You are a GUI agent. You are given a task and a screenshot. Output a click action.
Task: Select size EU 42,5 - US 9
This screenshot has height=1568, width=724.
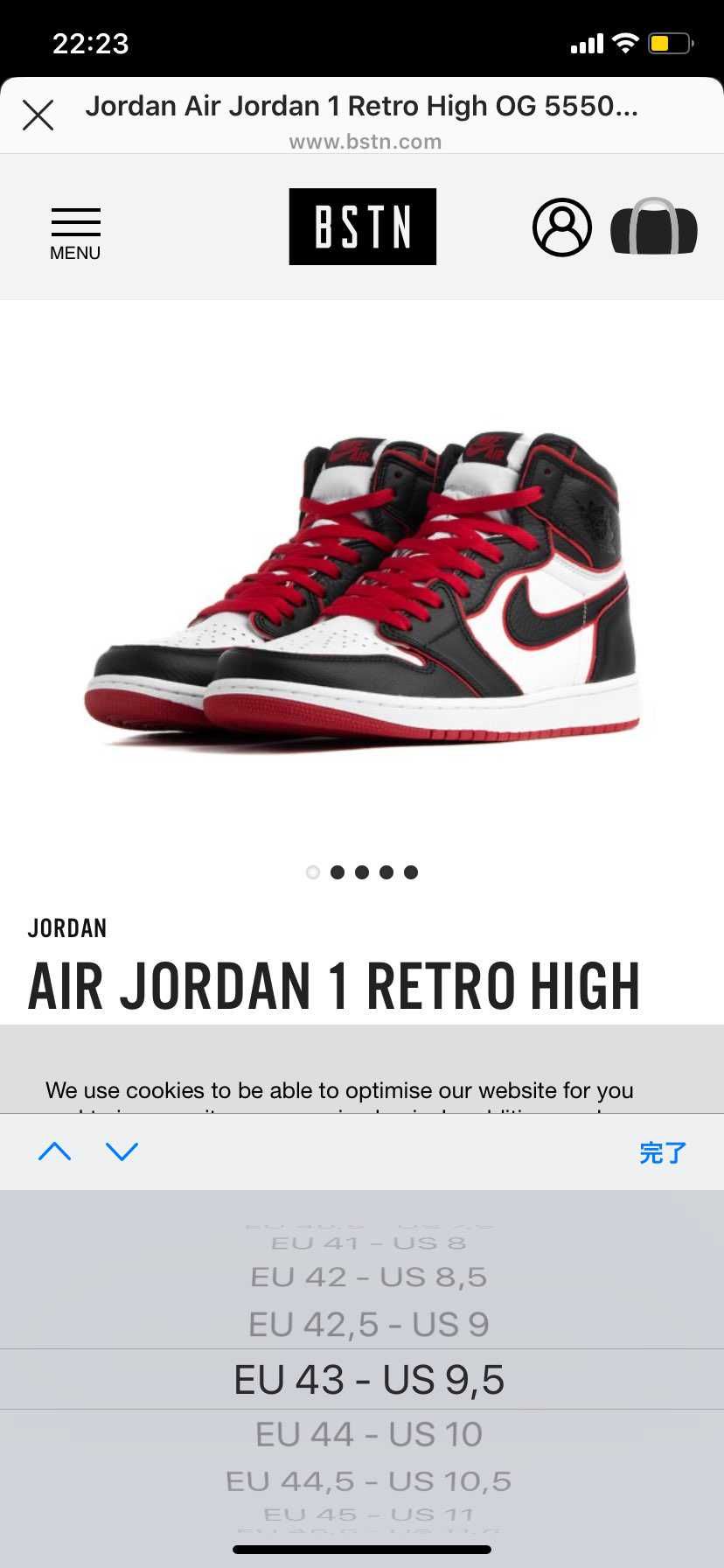(368, 1325)
